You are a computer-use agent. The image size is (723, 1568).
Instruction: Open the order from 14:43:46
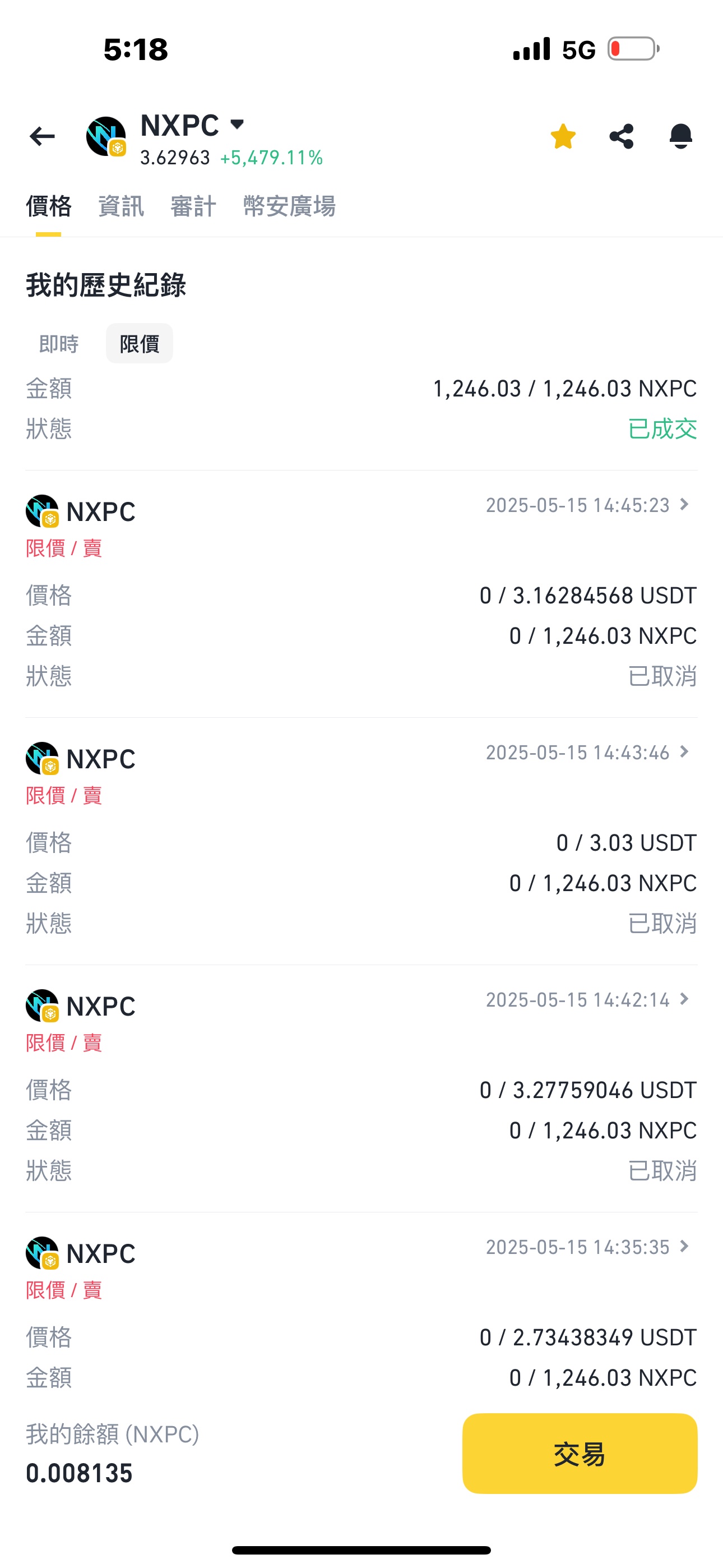point(587,753)
